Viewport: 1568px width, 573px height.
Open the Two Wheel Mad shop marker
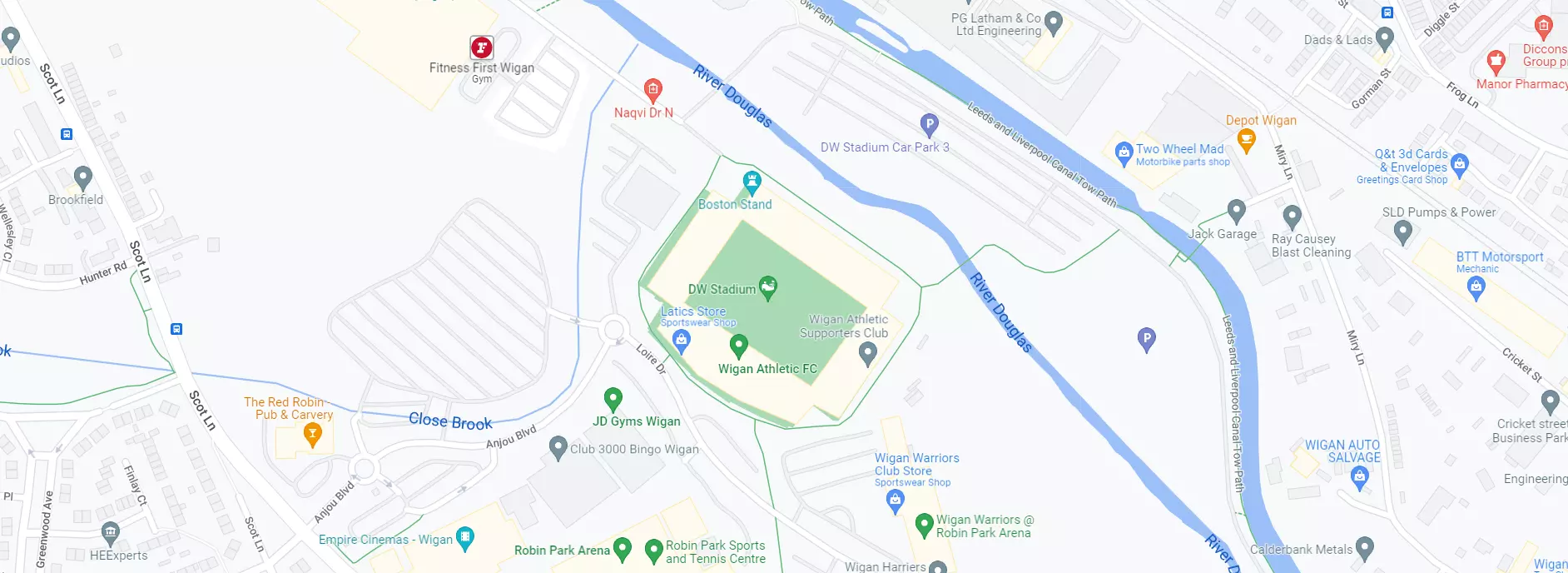point(1123,152)
